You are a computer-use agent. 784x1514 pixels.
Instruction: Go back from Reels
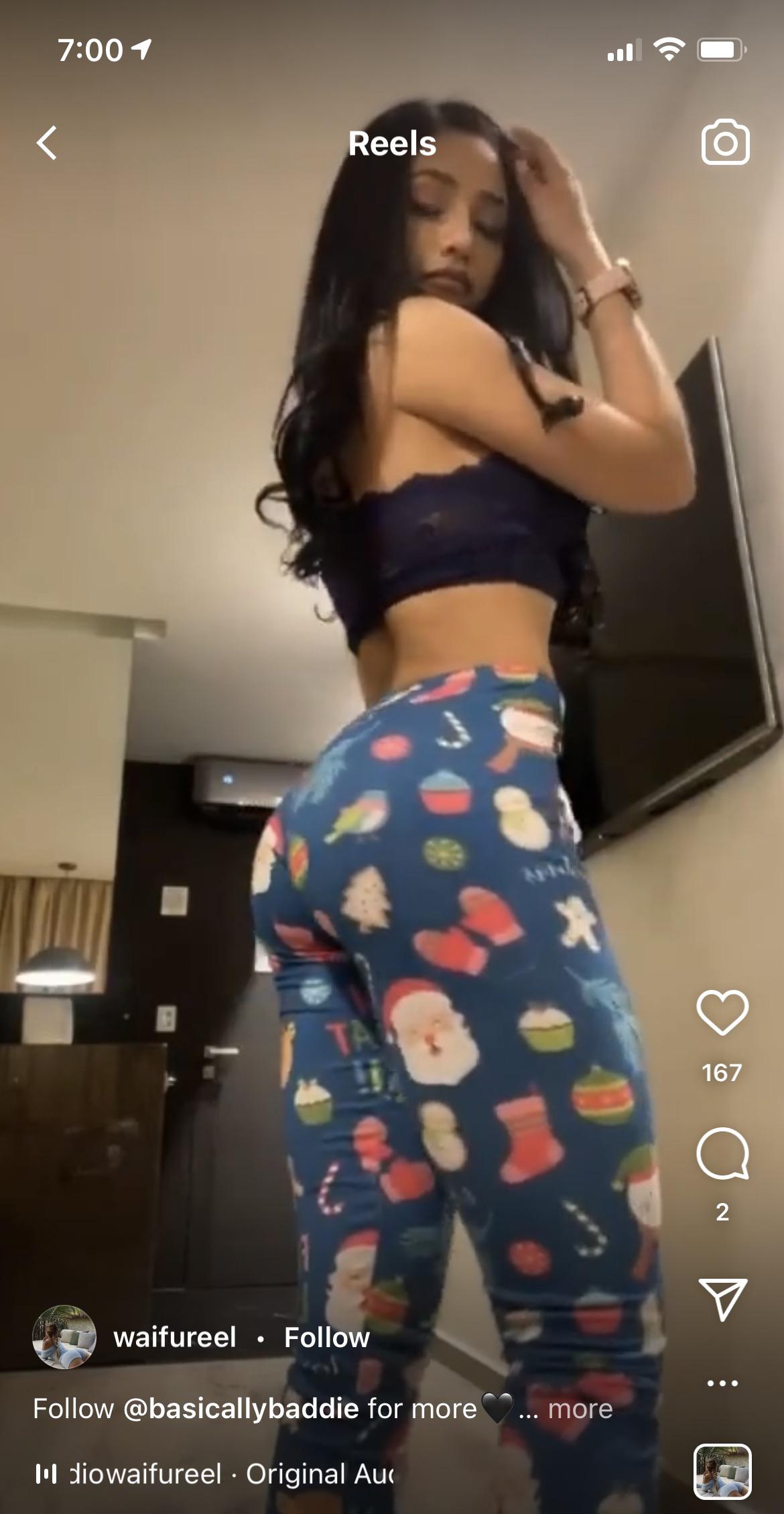click(47, 143)
